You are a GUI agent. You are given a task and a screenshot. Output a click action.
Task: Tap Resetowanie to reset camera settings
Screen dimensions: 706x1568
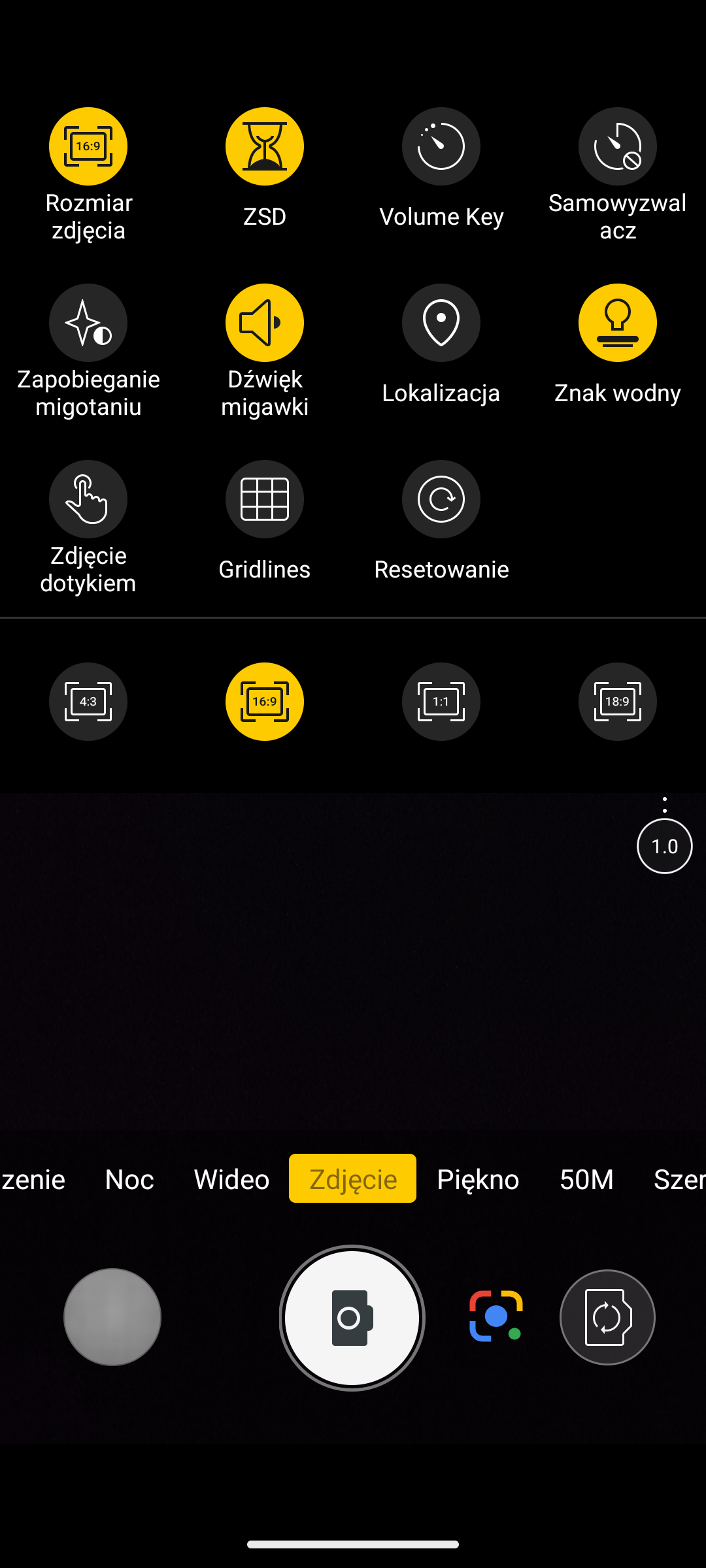[441, 499]
